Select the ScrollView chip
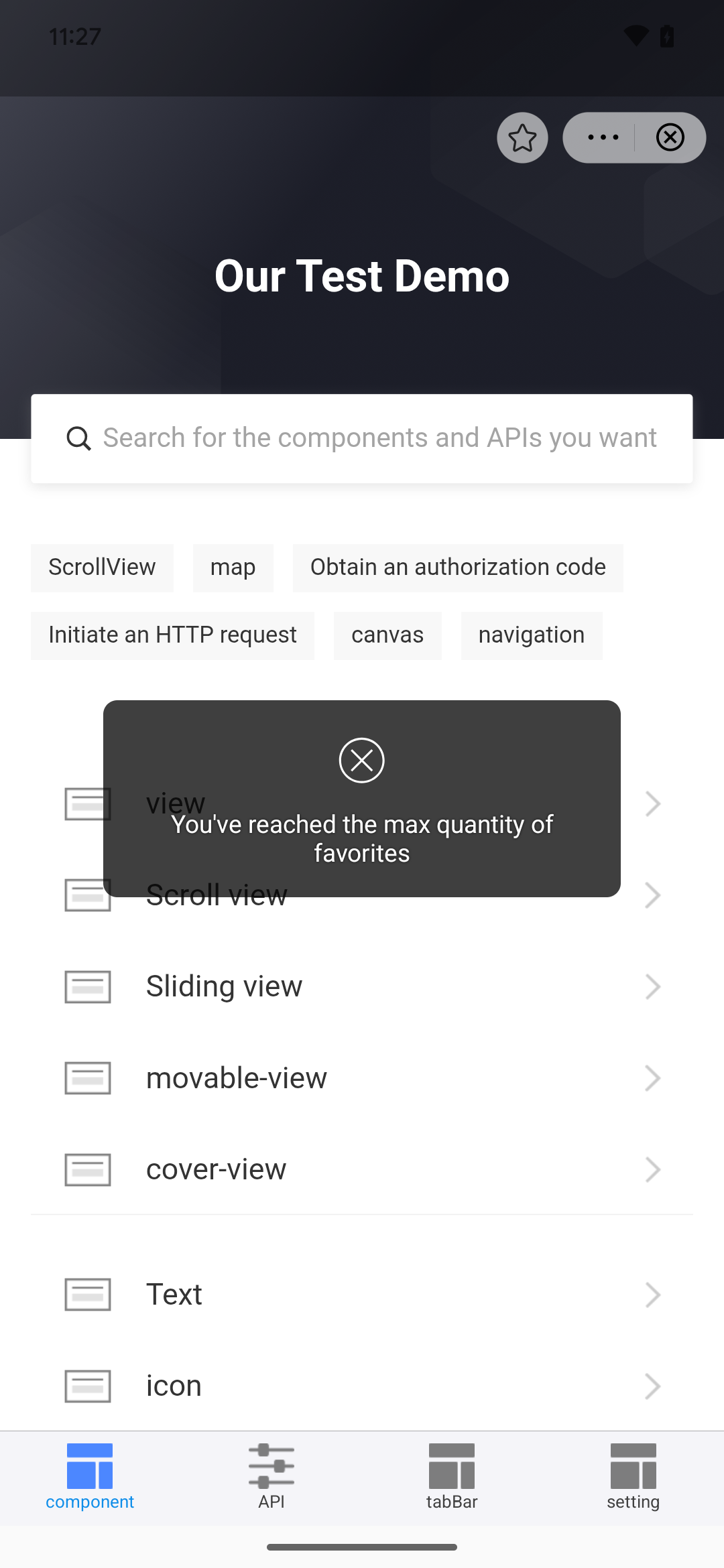Viewport: 724px width, 1568px height. pyautogui.click(x=102, y=568)
